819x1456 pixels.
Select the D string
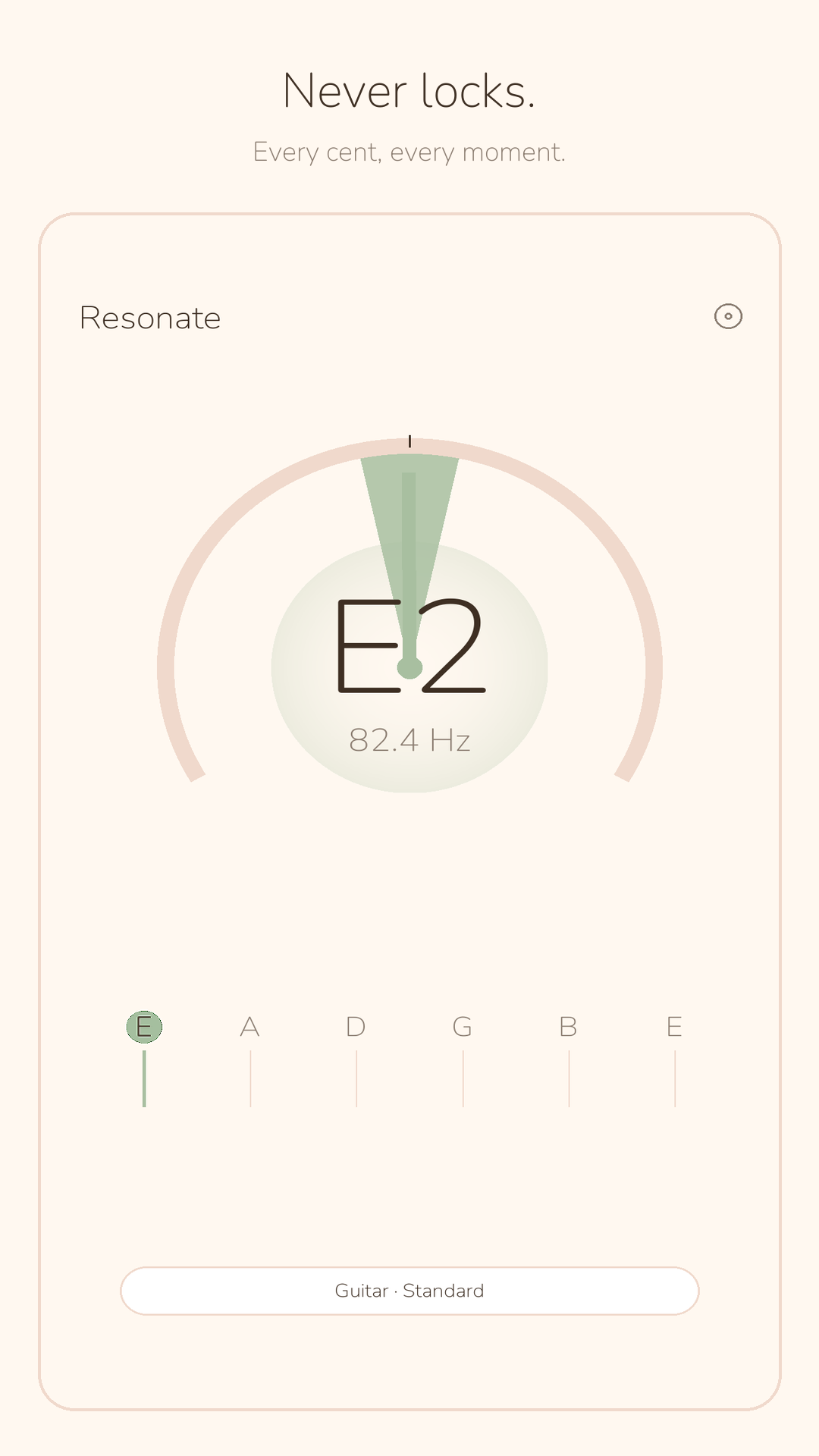point(356,1027)
